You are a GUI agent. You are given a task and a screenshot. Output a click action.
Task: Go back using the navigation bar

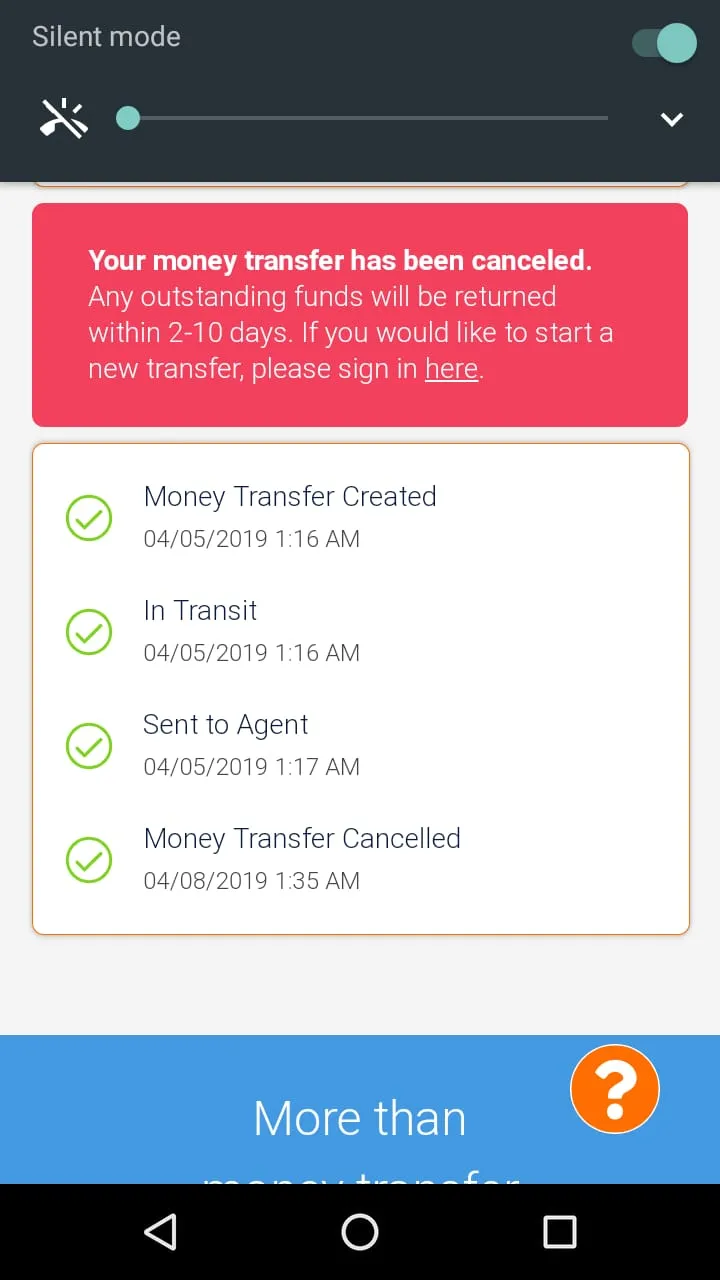coord(160,1232)
